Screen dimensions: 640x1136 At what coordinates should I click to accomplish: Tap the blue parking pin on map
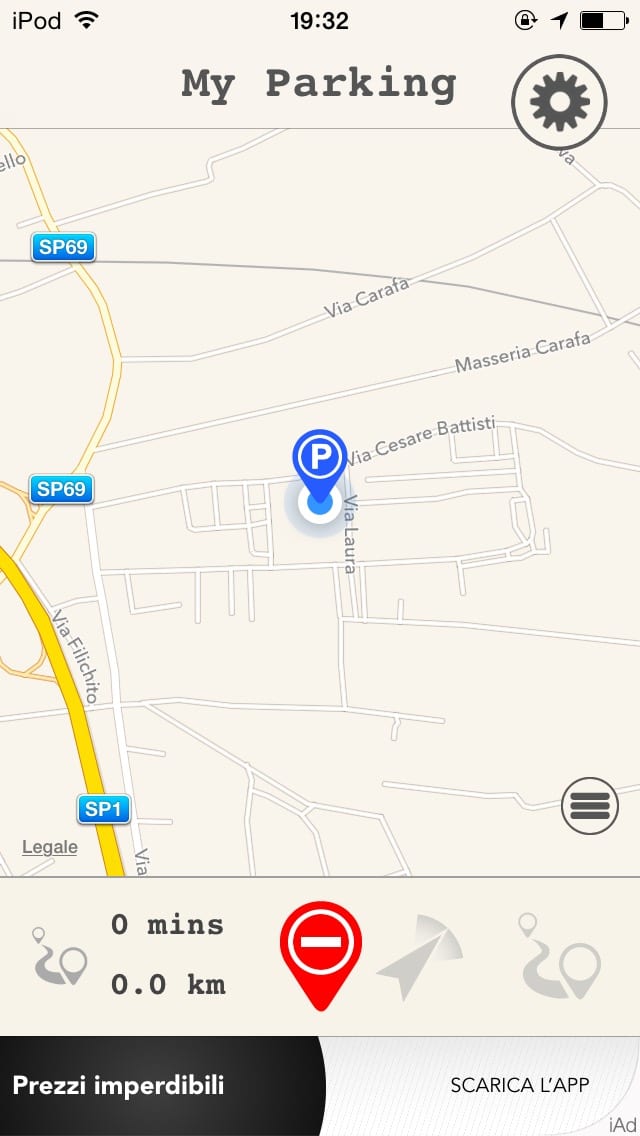(x=319, y=460)
